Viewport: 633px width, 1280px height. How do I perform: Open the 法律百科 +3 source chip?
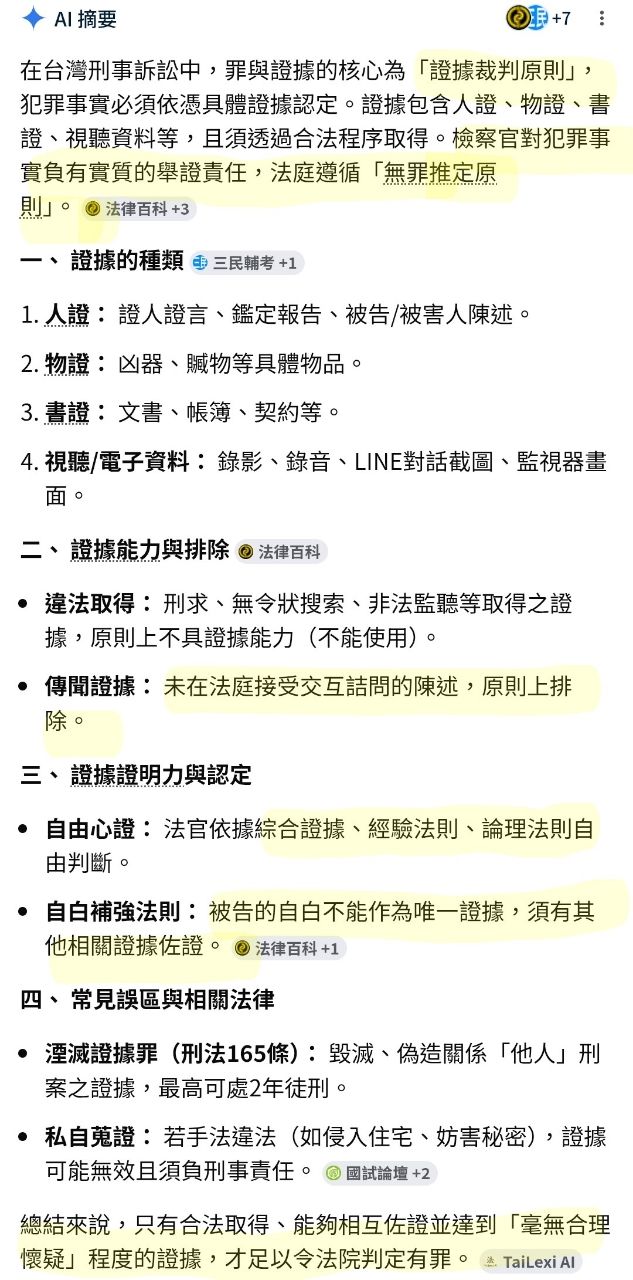138,209
